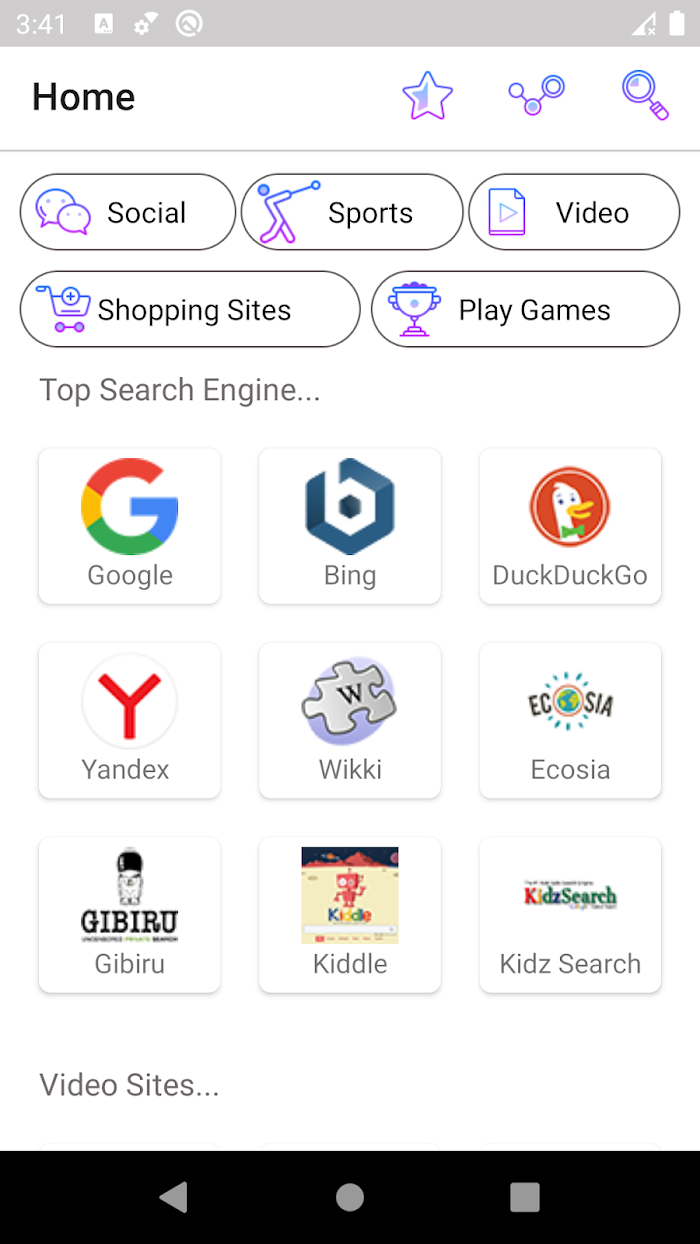Choose the Ecosia search engine

coord(570,720)
